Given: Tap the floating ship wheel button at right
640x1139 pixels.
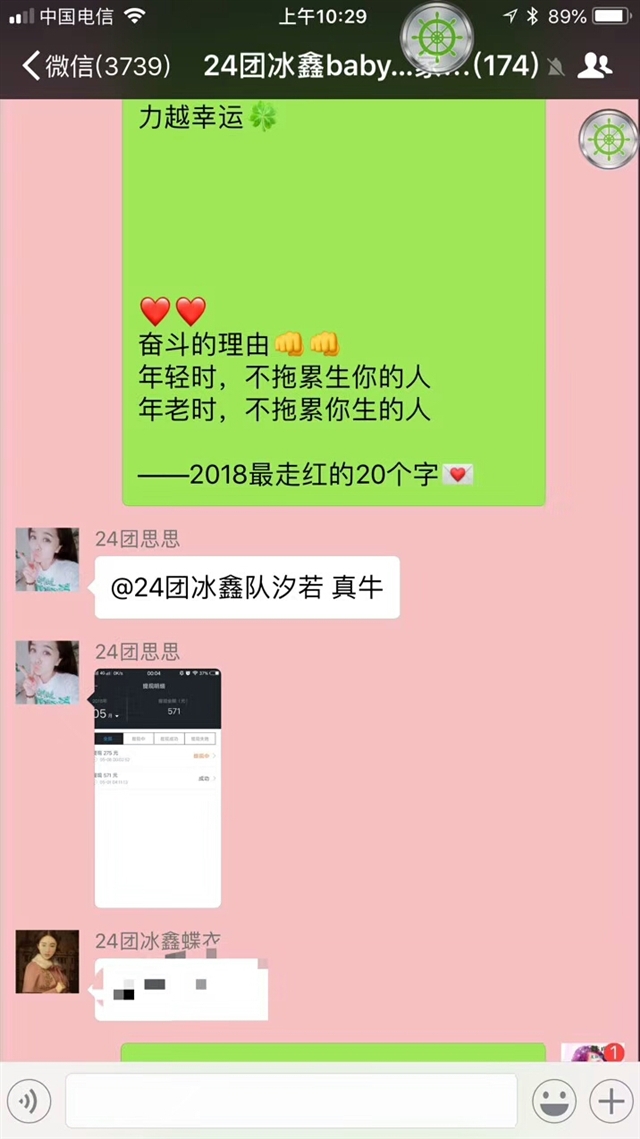Looking at the screenshot, I should [x=609, y=139].
